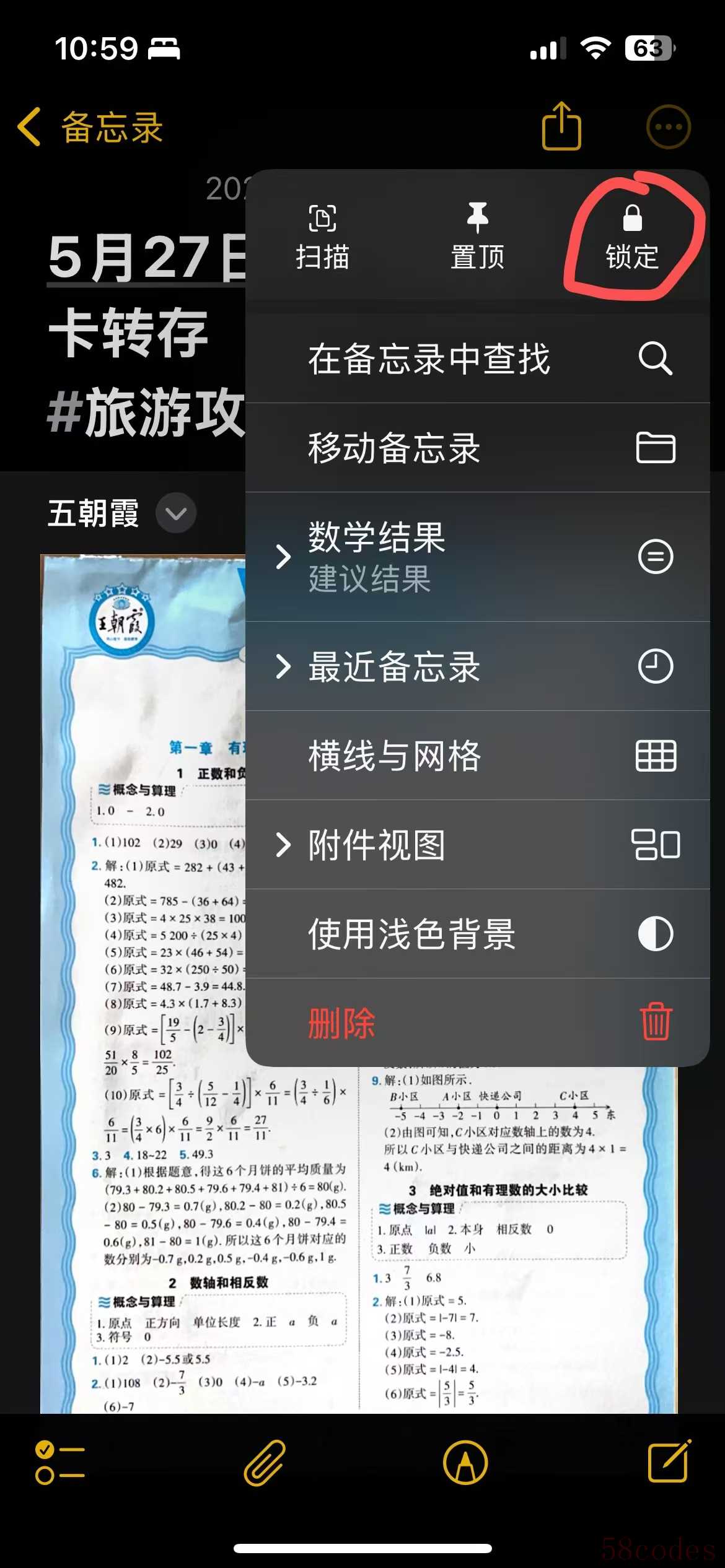725x1568 pixels.
Task: Switch to 使用浅色背景
Action: coord(477,934)
